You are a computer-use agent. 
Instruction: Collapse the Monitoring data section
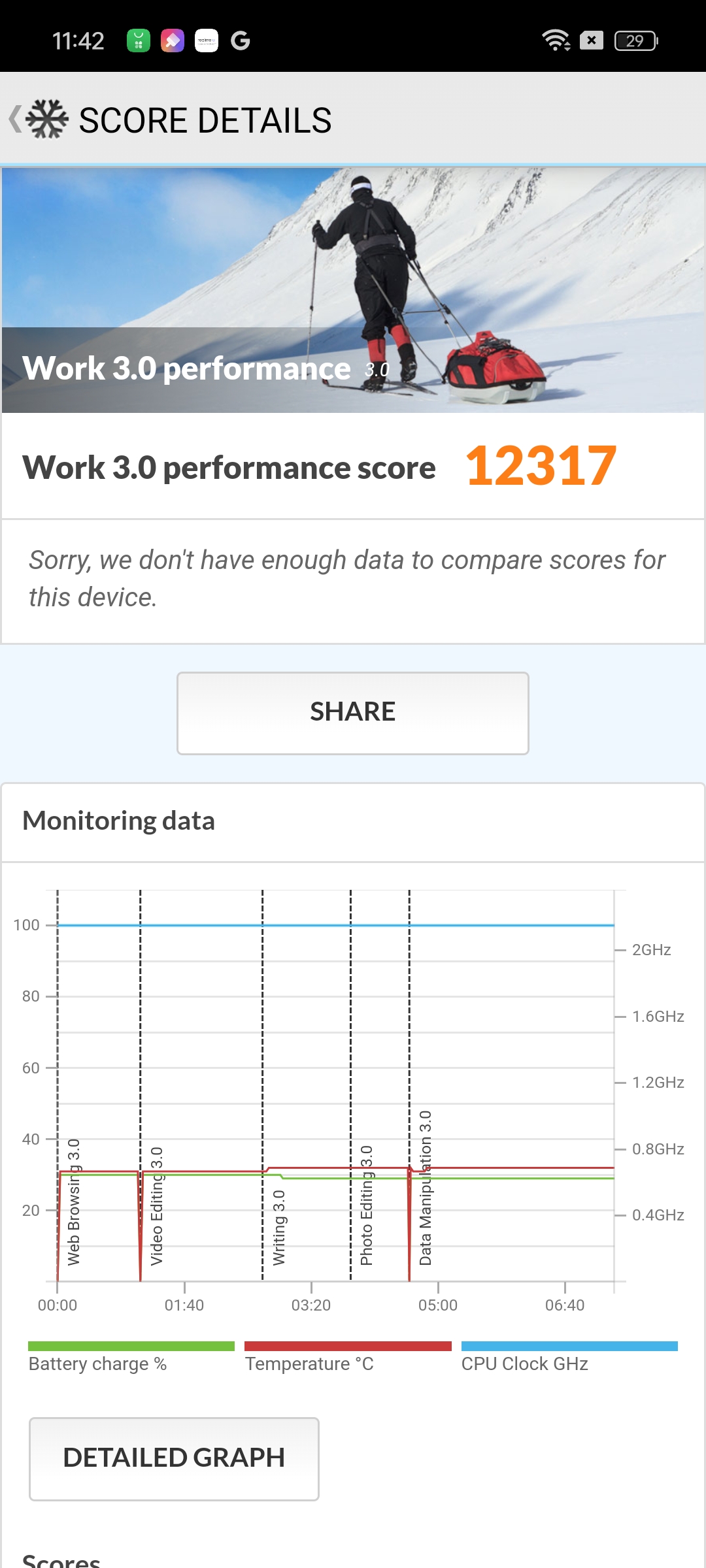[x=119, y=821]
